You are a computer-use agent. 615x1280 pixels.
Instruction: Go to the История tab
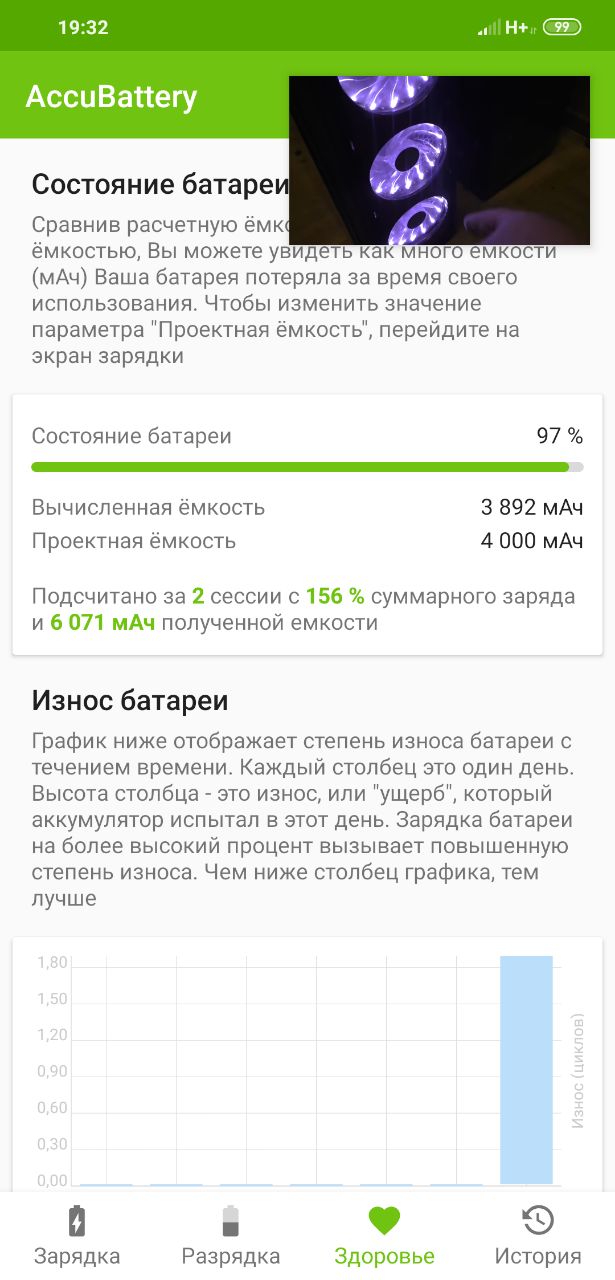click(x=538, y=1235)
